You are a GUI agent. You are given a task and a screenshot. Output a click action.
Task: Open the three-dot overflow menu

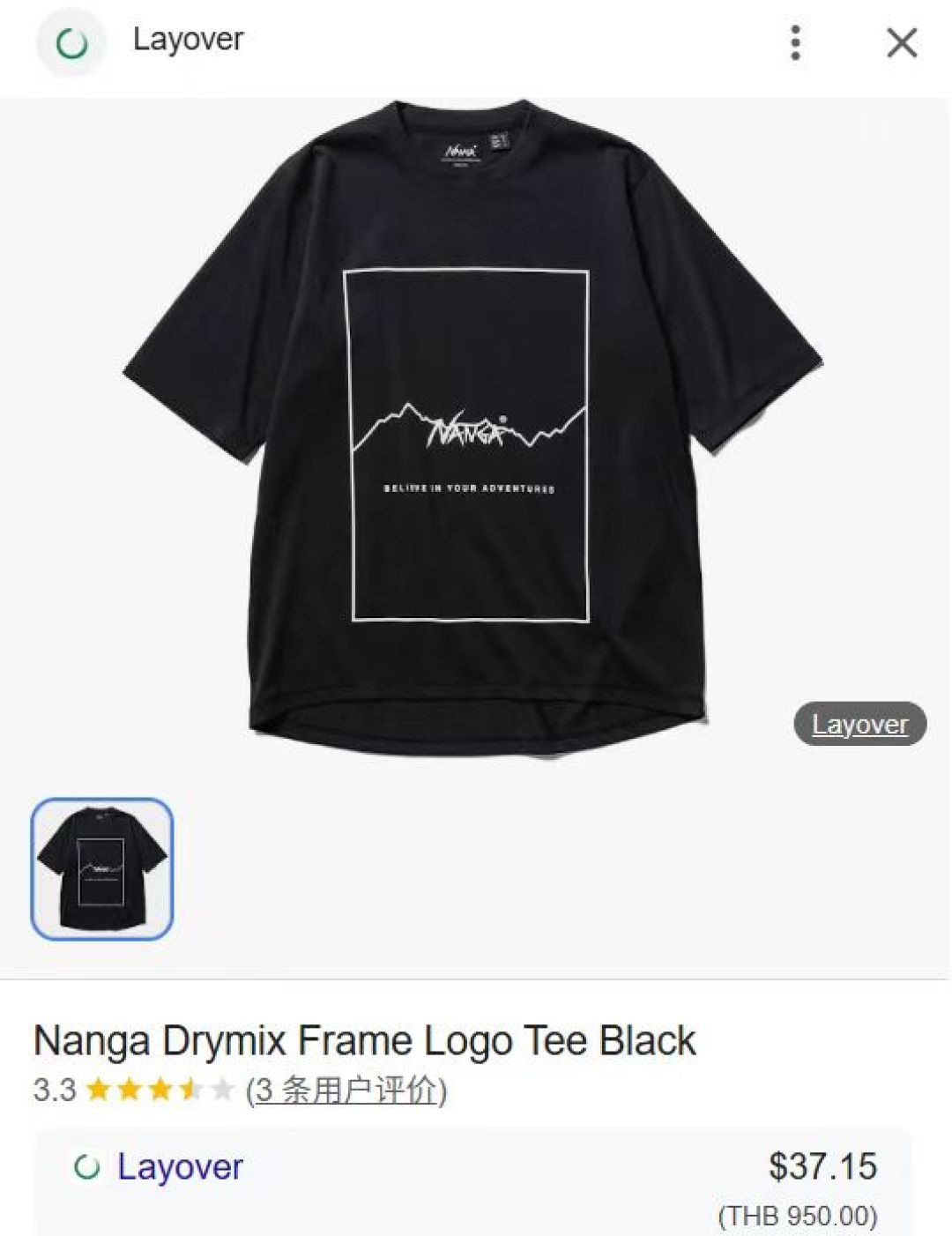(795, 42)
